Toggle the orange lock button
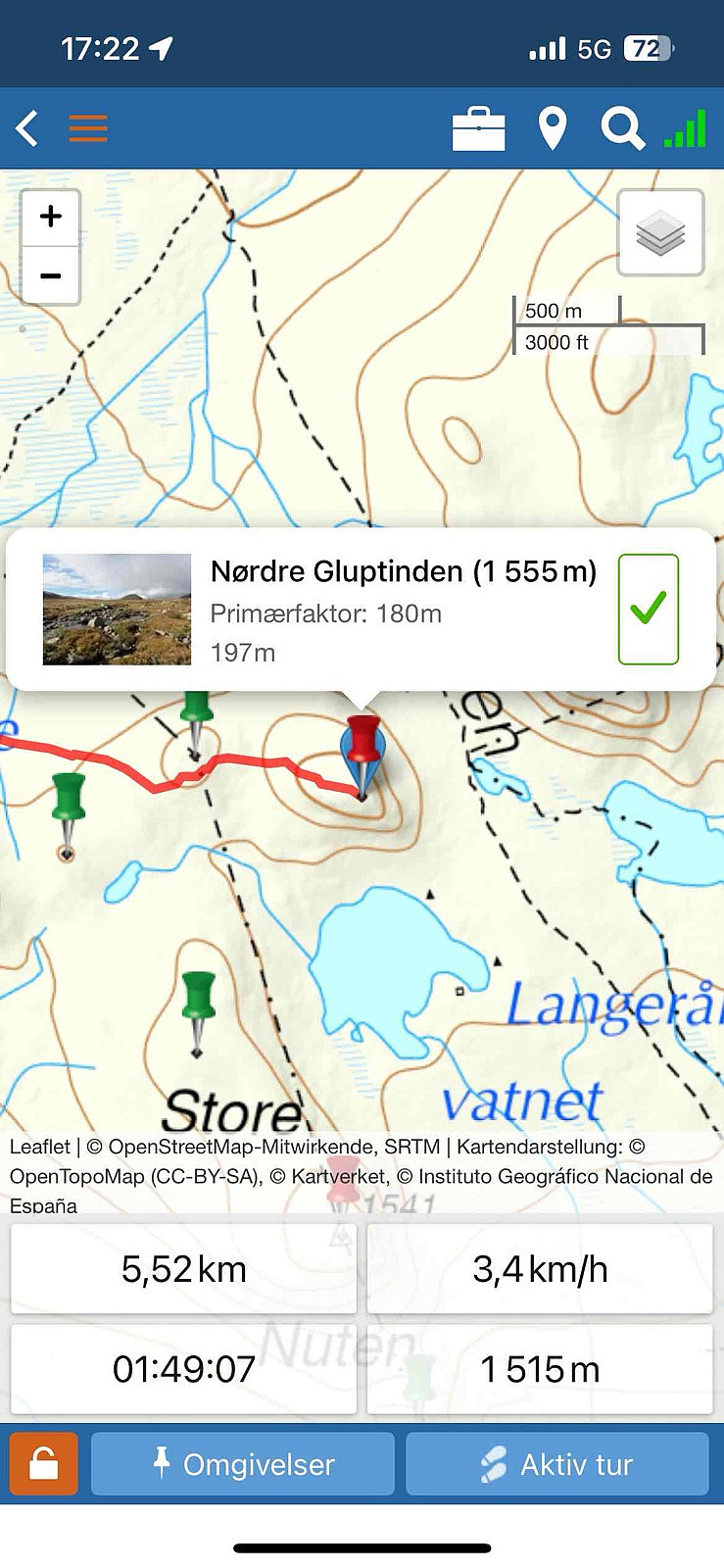The height and width of the screenshot is (1568, 724). coord(44,1464)
